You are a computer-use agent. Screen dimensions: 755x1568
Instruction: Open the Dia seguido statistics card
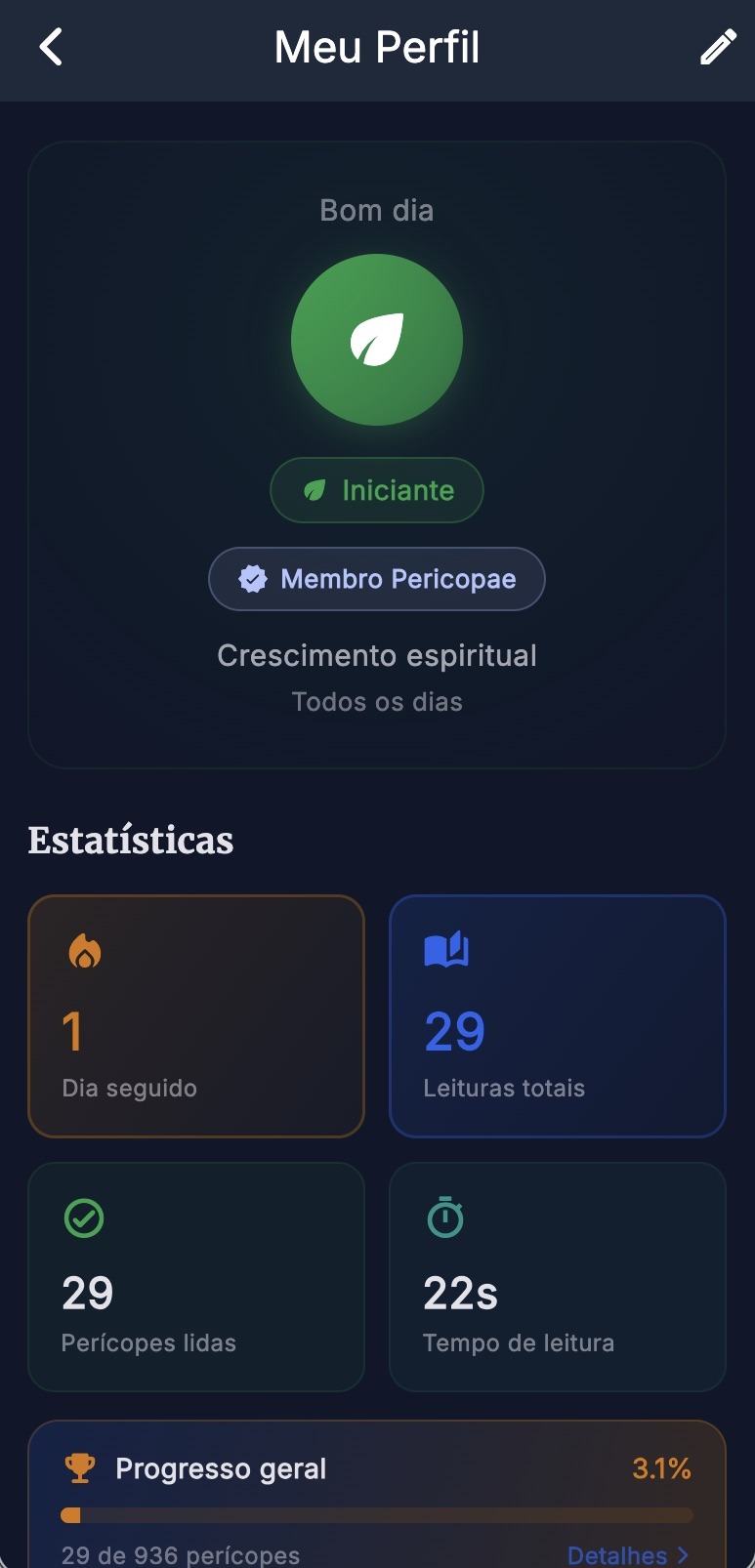(x=196, y=1016)
